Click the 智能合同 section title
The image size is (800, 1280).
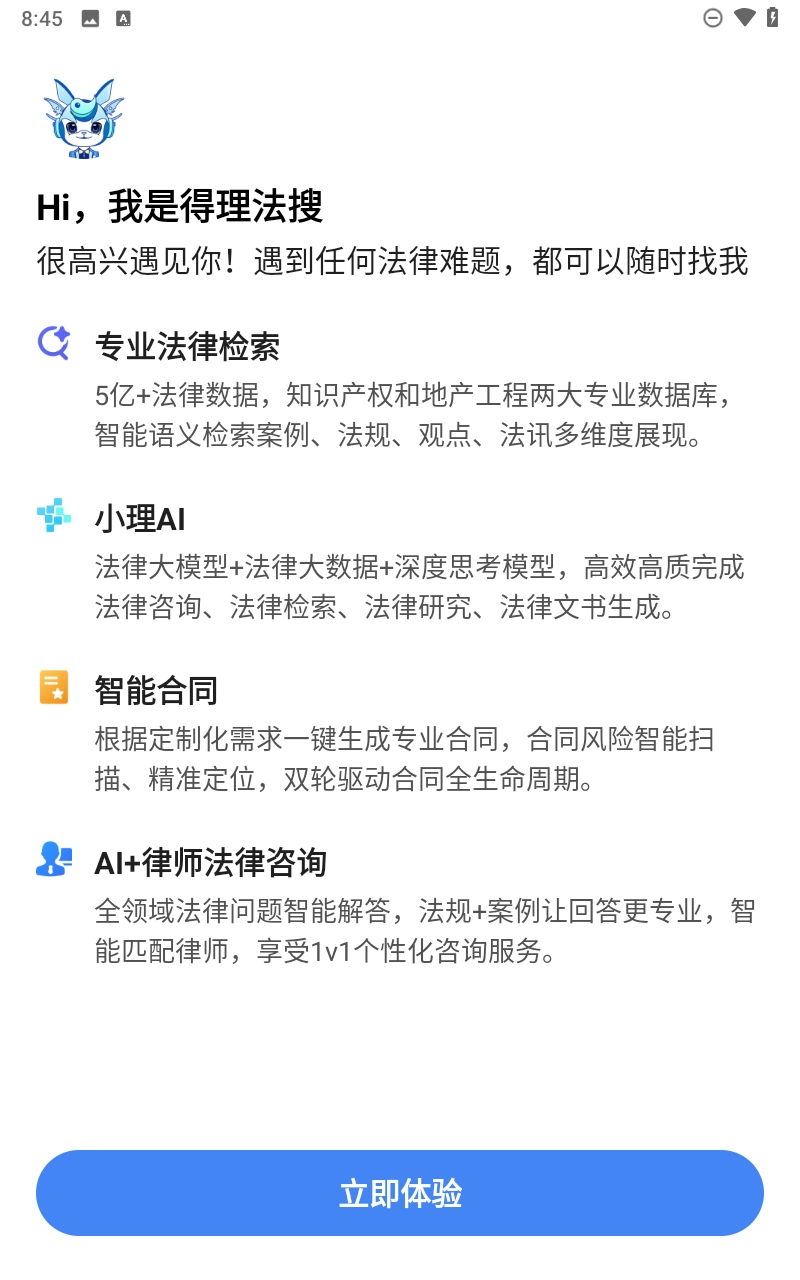pos(155,689)
